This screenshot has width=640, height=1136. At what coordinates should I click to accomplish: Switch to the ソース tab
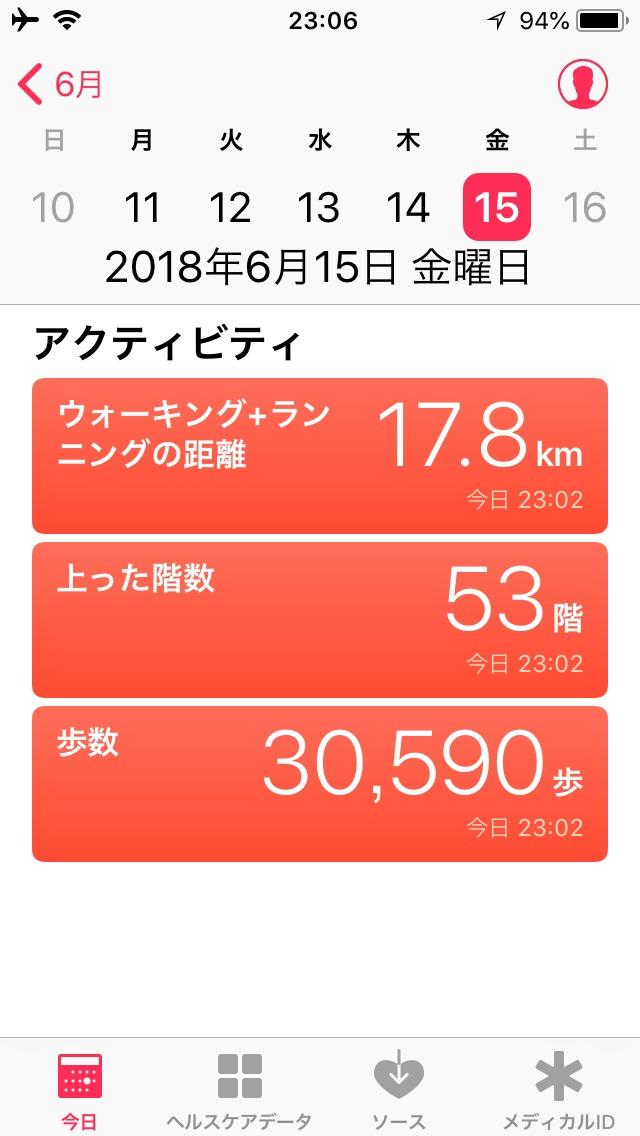coord(399,1088)
